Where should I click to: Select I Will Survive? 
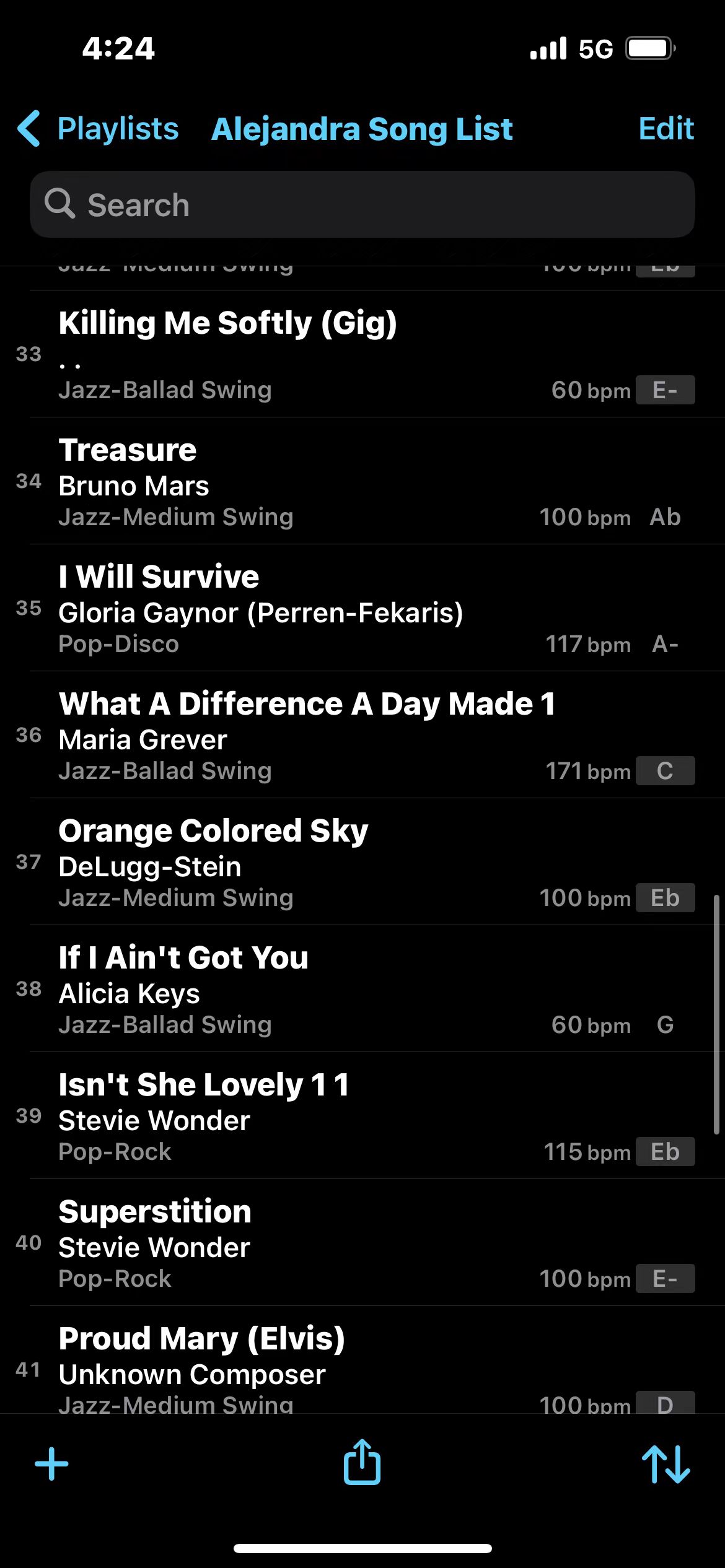click(362, 608)
